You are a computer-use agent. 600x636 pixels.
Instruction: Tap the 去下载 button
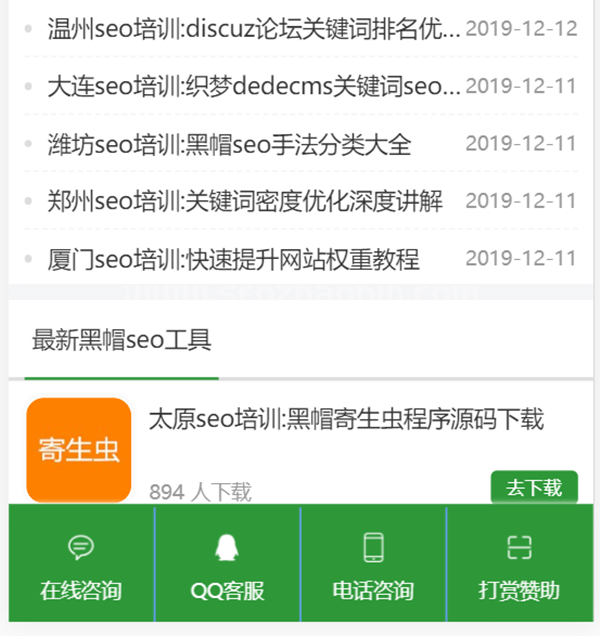[x=534, y=487]
